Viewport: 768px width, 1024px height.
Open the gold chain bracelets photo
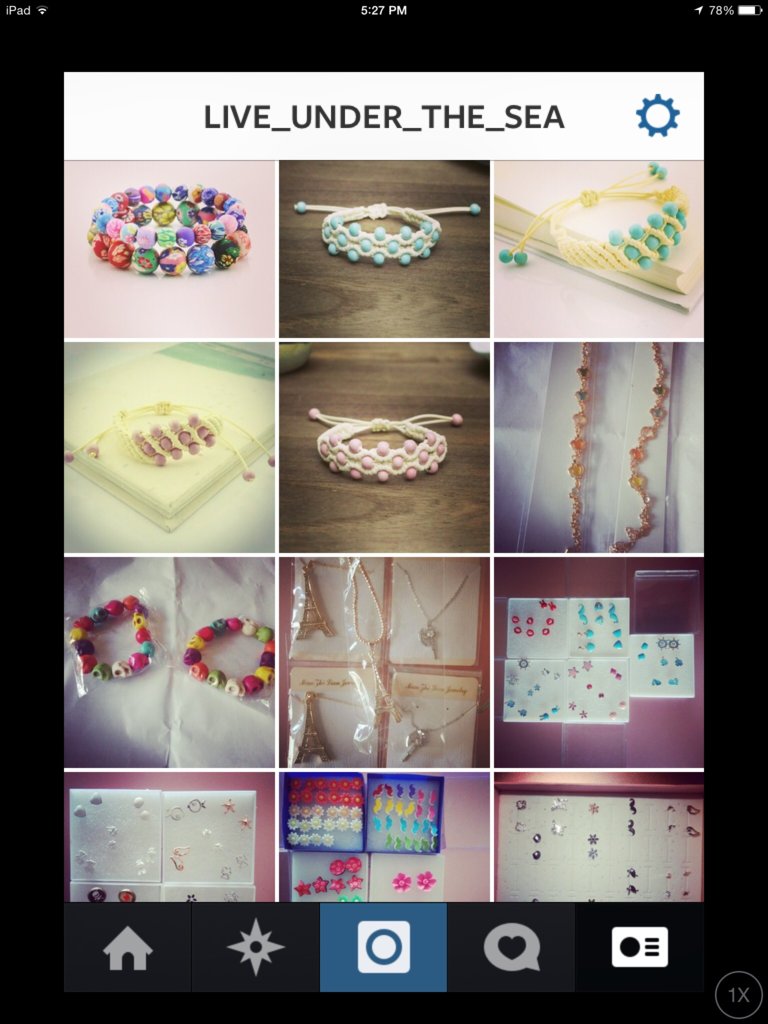click(x=598, y=447)
